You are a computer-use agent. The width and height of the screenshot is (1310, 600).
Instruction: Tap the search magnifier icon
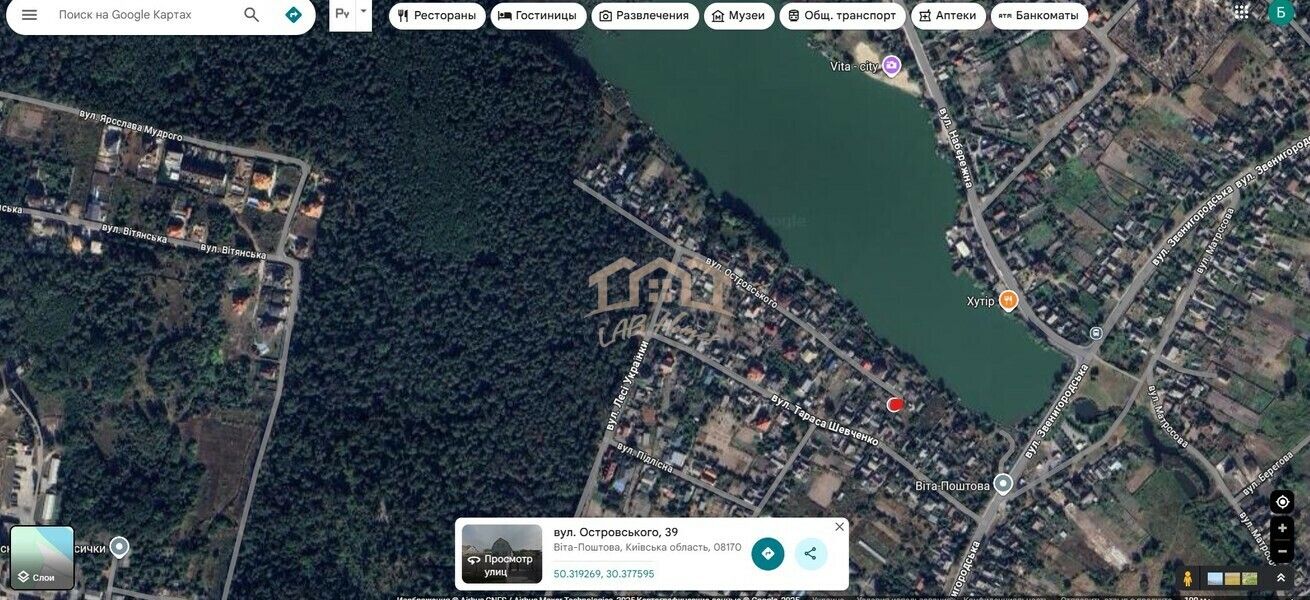tap(251, 15)
